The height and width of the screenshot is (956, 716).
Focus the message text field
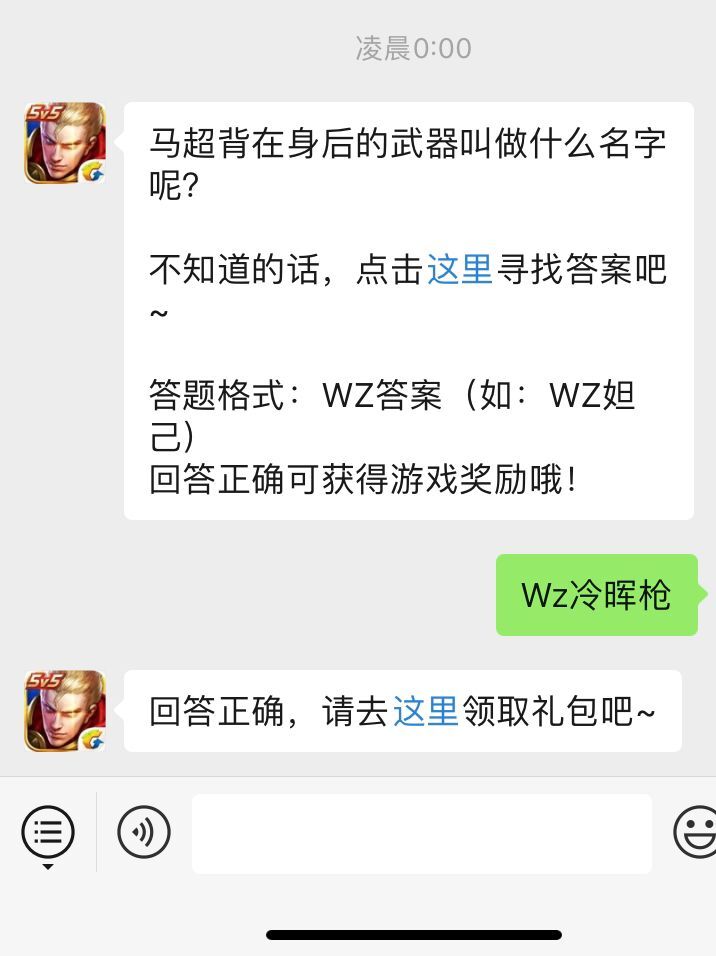[x=421, y=833]
